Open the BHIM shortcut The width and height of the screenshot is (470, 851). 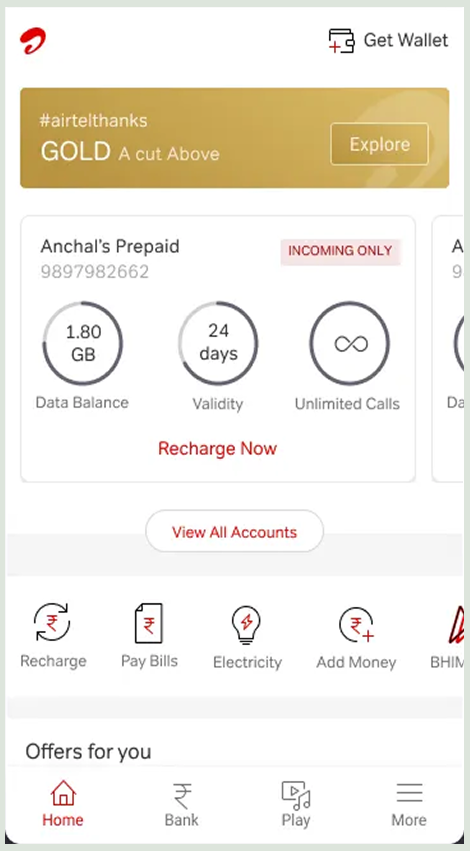(448, 637)
